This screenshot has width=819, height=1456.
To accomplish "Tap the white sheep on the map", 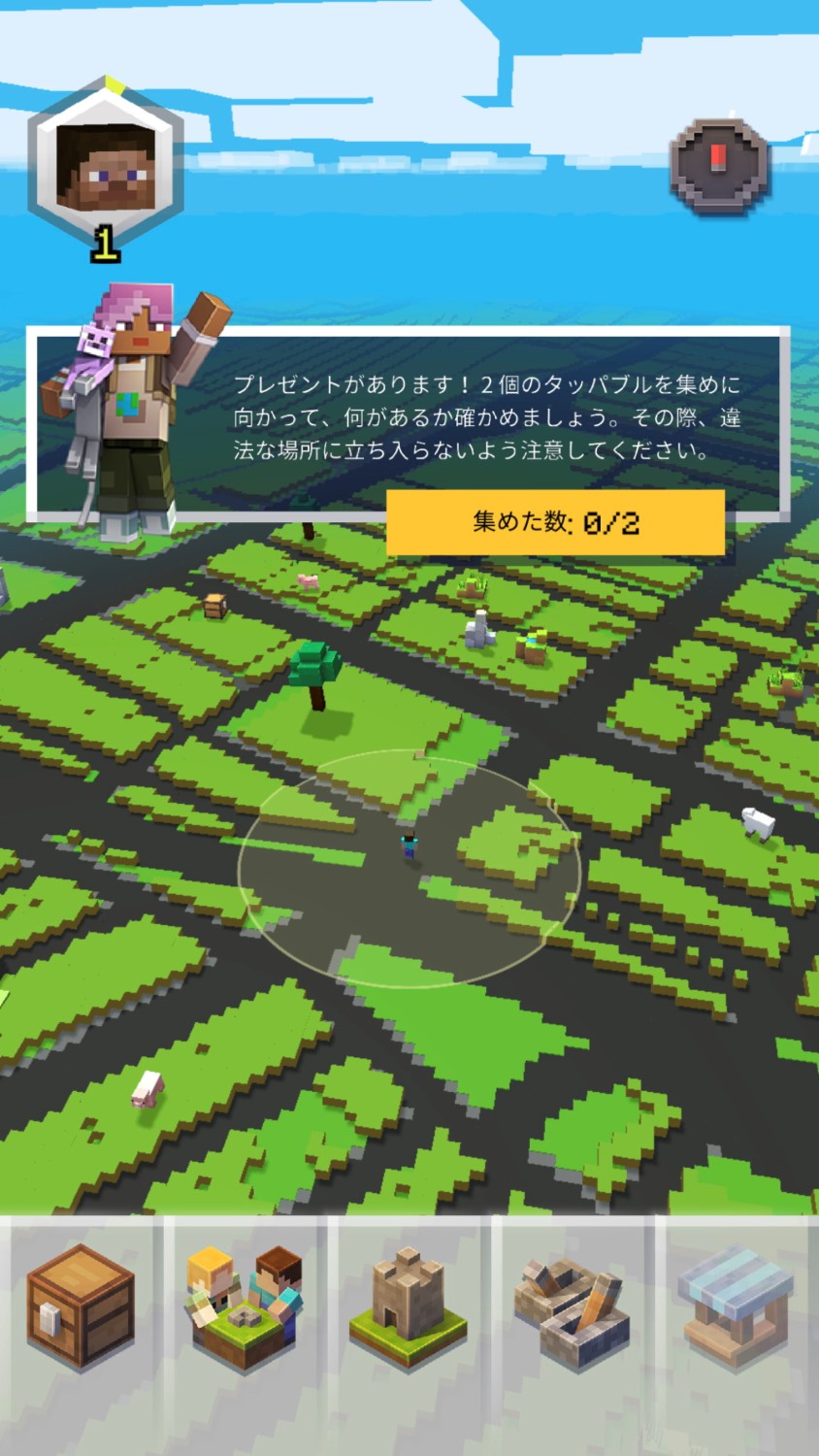I will [758, 822].
